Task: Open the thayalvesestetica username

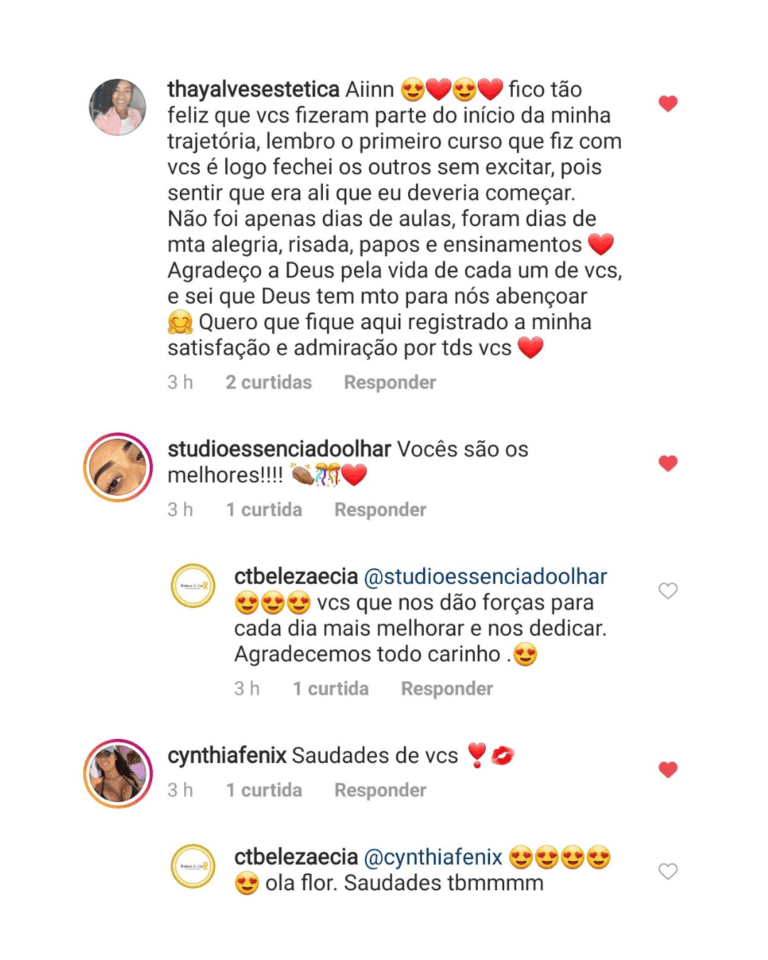Action: coord(254,90)
